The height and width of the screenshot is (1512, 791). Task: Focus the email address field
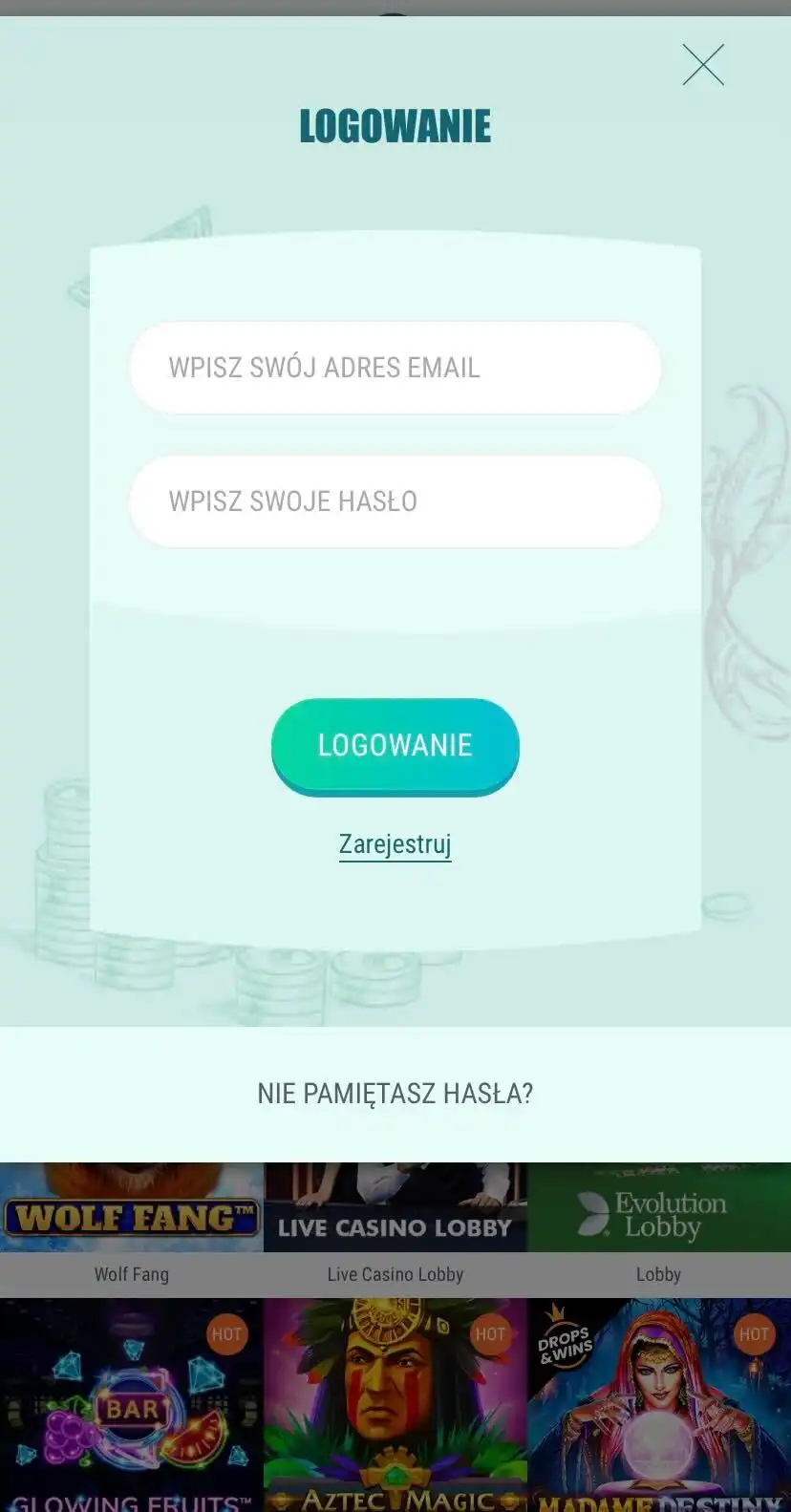(395, 368)
